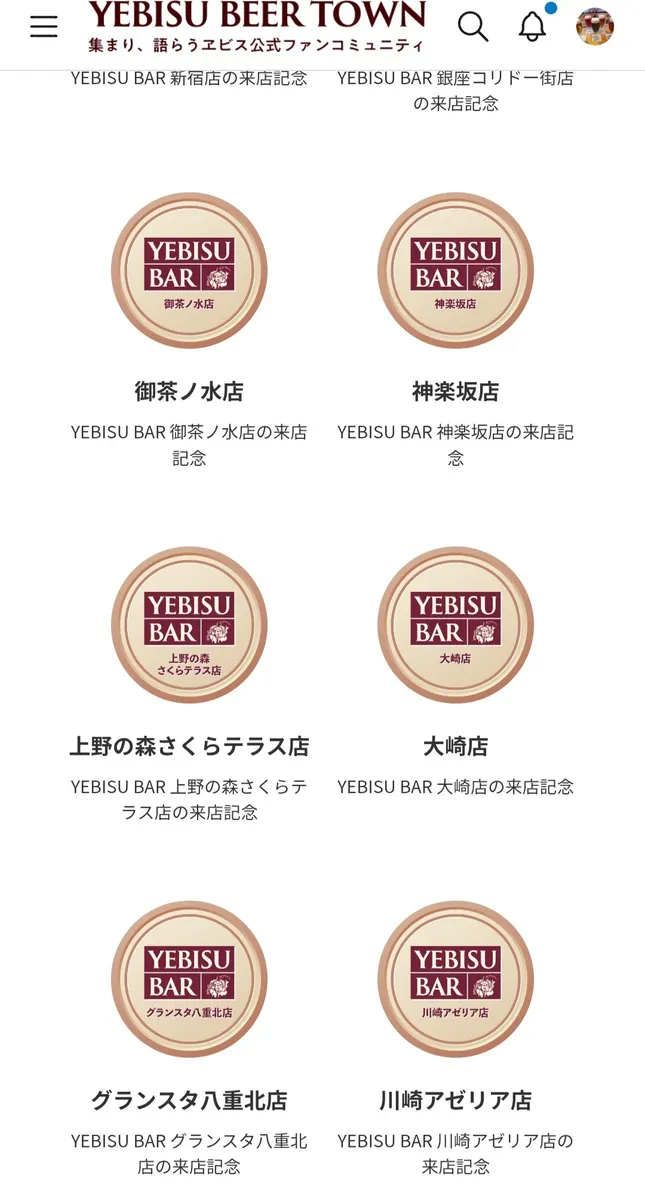
Task: Open the グランスタ八重北店 badge
Action: (189, 979)
